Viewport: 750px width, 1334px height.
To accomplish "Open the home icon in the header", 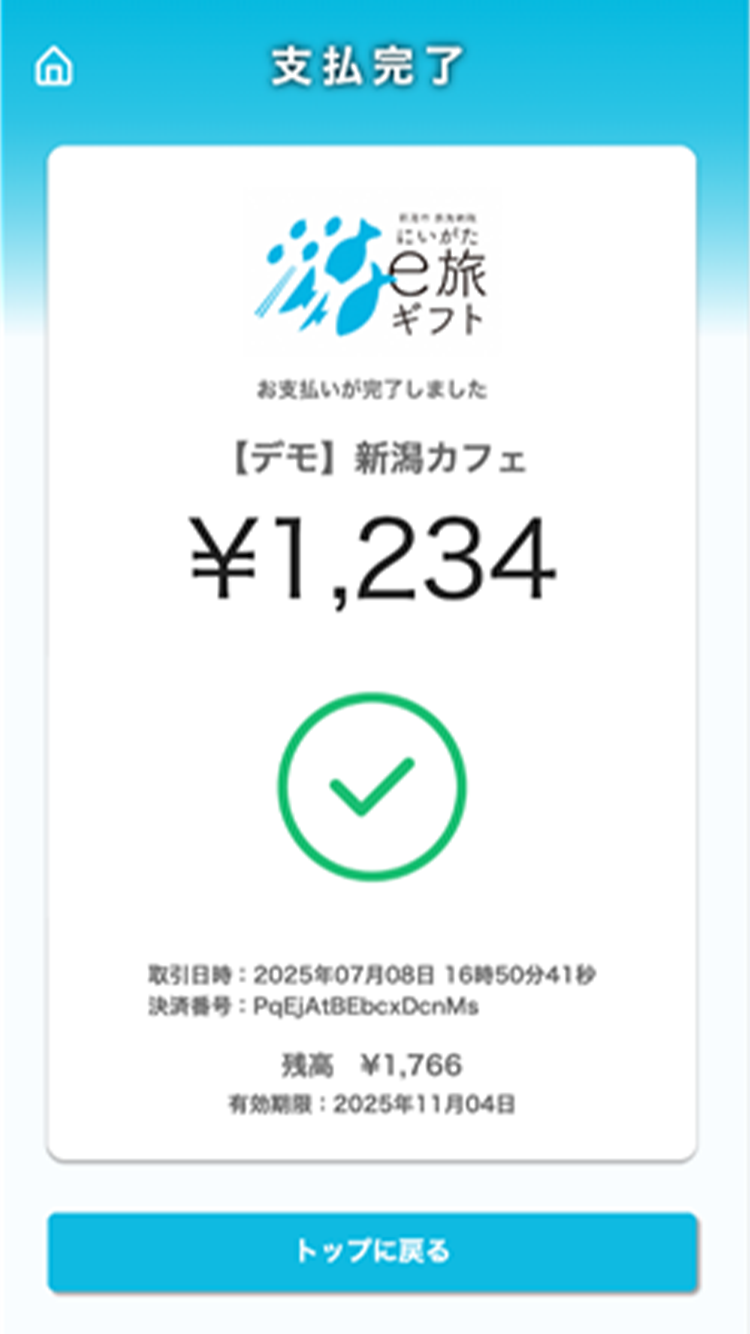I will click(x=54, y=67).
